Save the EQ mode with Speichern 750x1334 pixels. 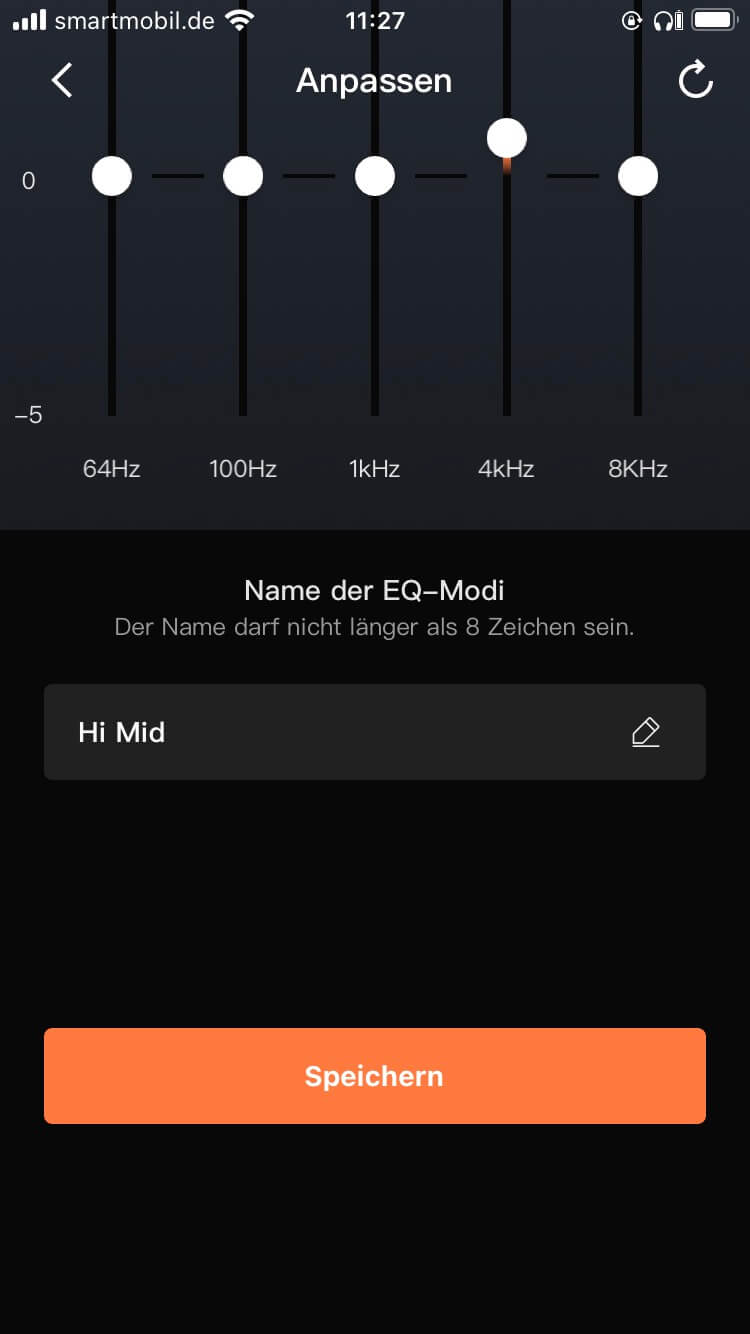(x=375, y=1076)
